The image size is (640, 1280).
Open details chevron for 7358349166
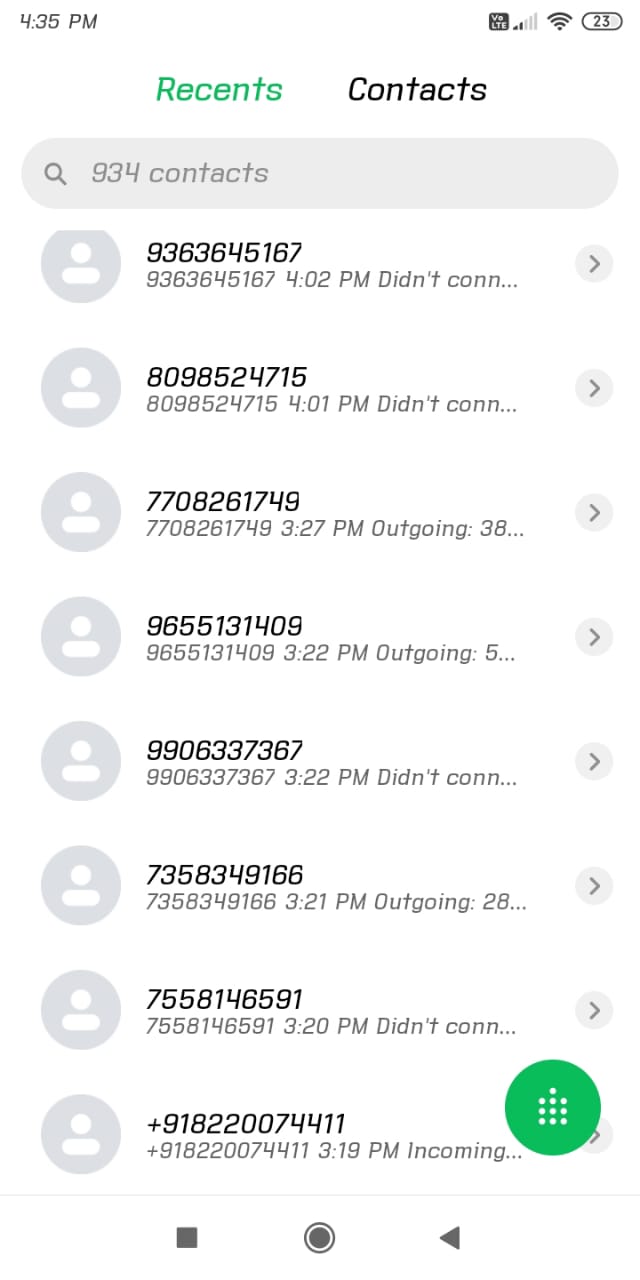[594, 885]
